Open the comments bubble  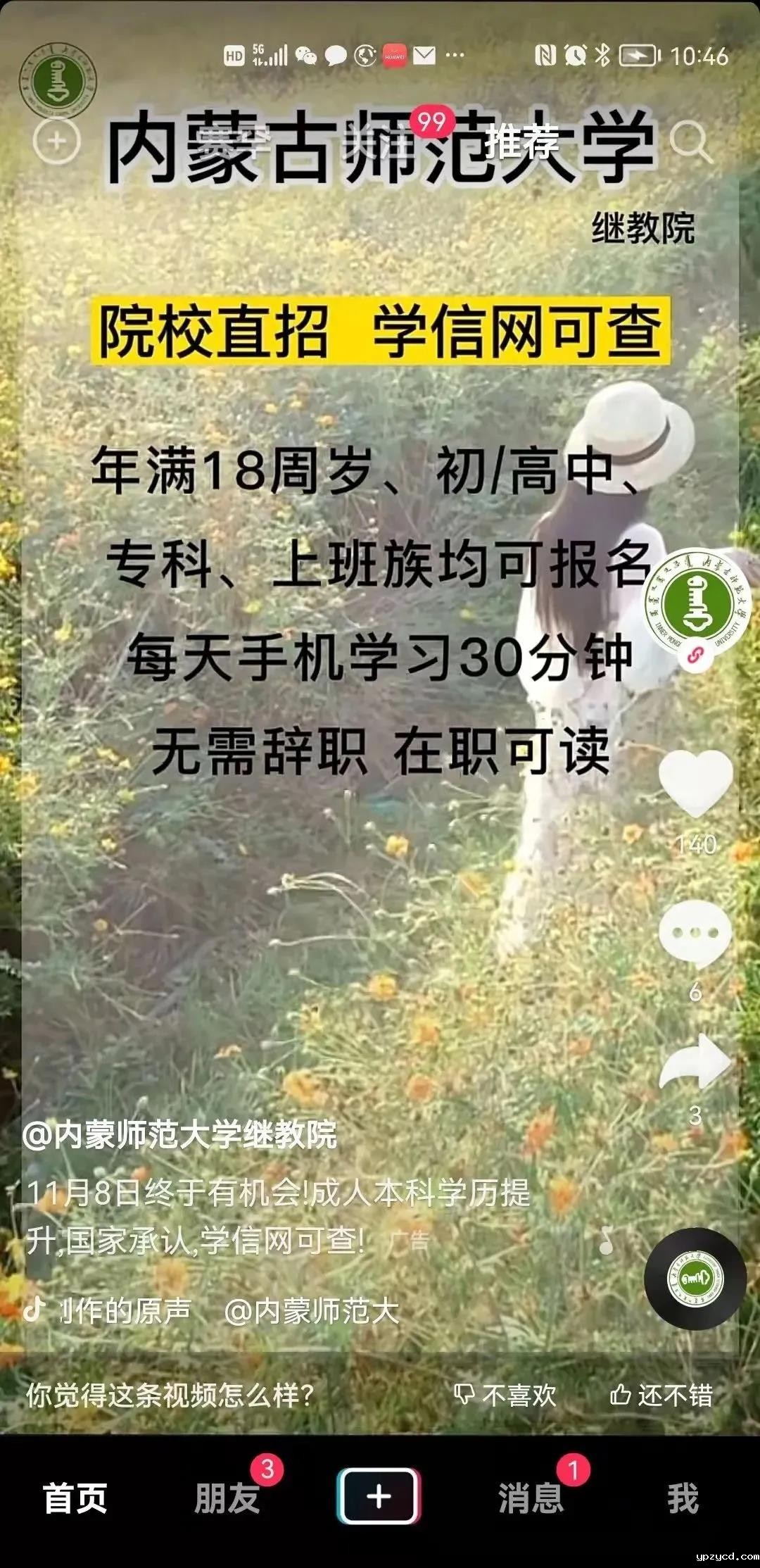[x=695, y=934]
